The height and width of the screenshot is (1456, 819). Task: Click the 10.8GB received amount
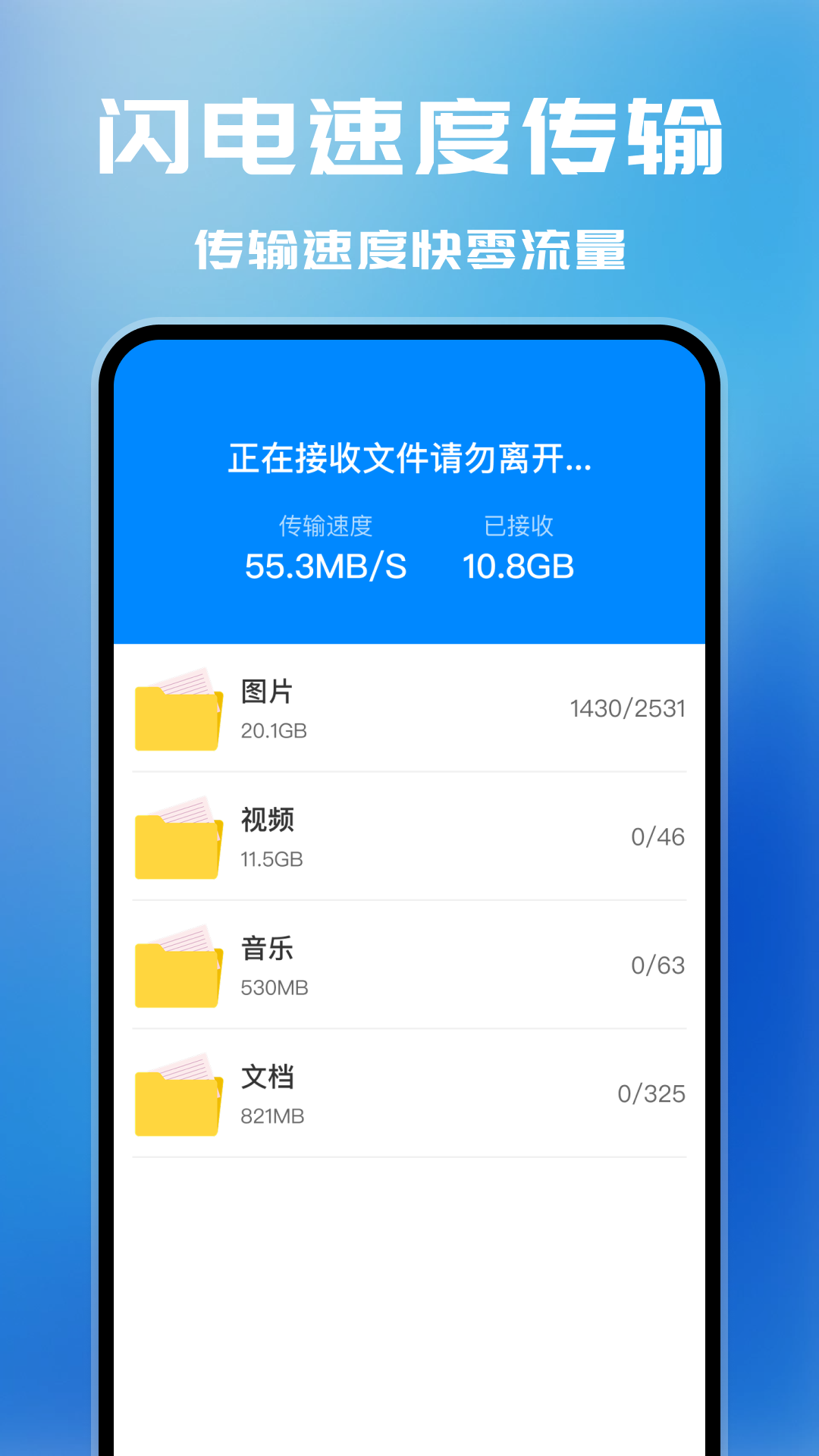tap(519, 566)
